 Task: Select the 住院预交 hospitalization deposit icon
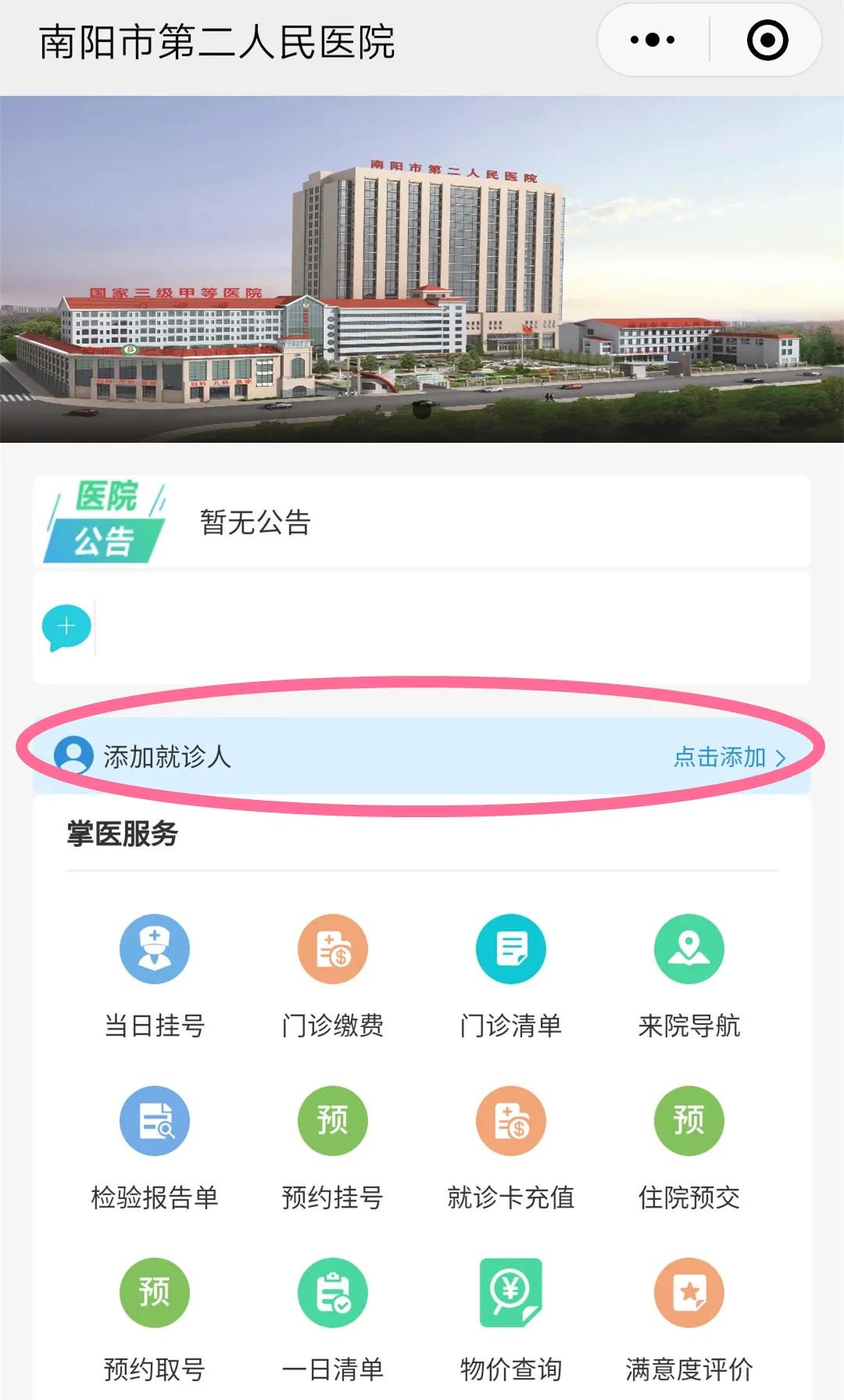tap(688, 1120)
